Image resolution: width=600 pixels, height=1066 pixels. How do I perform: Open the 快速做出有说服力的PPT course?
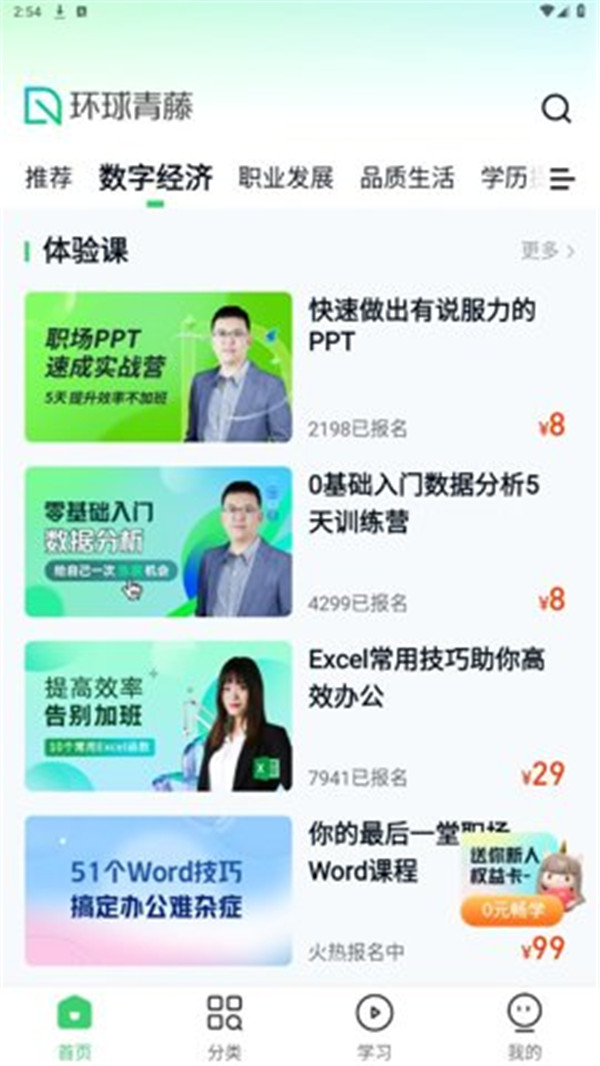[x=420, y=326]
